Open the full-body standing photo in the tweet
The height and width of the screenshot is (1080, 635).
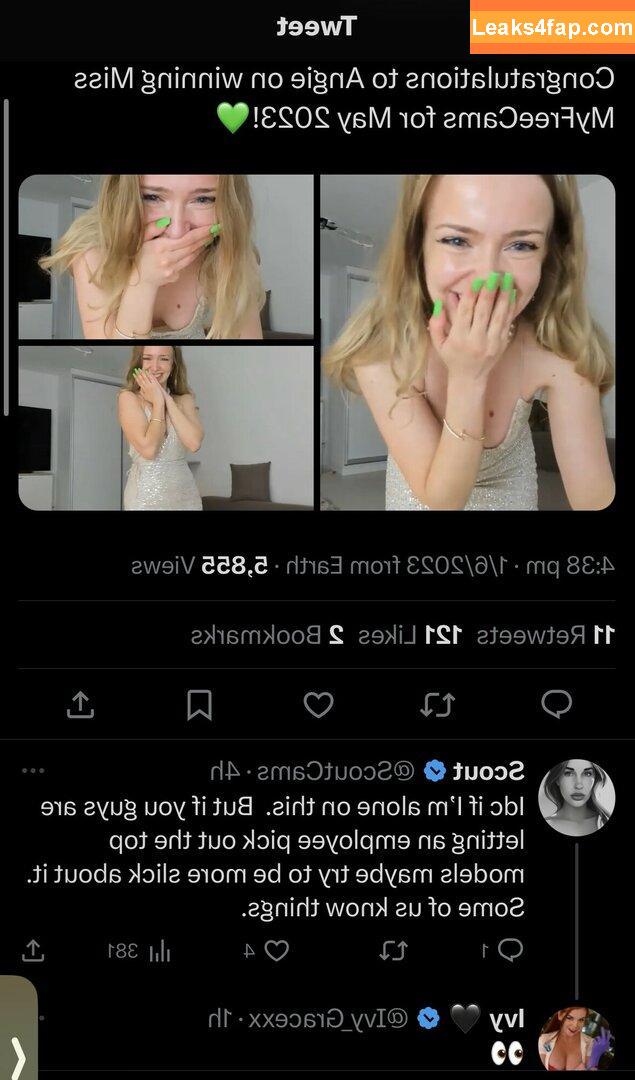click(x=166, y=428)
